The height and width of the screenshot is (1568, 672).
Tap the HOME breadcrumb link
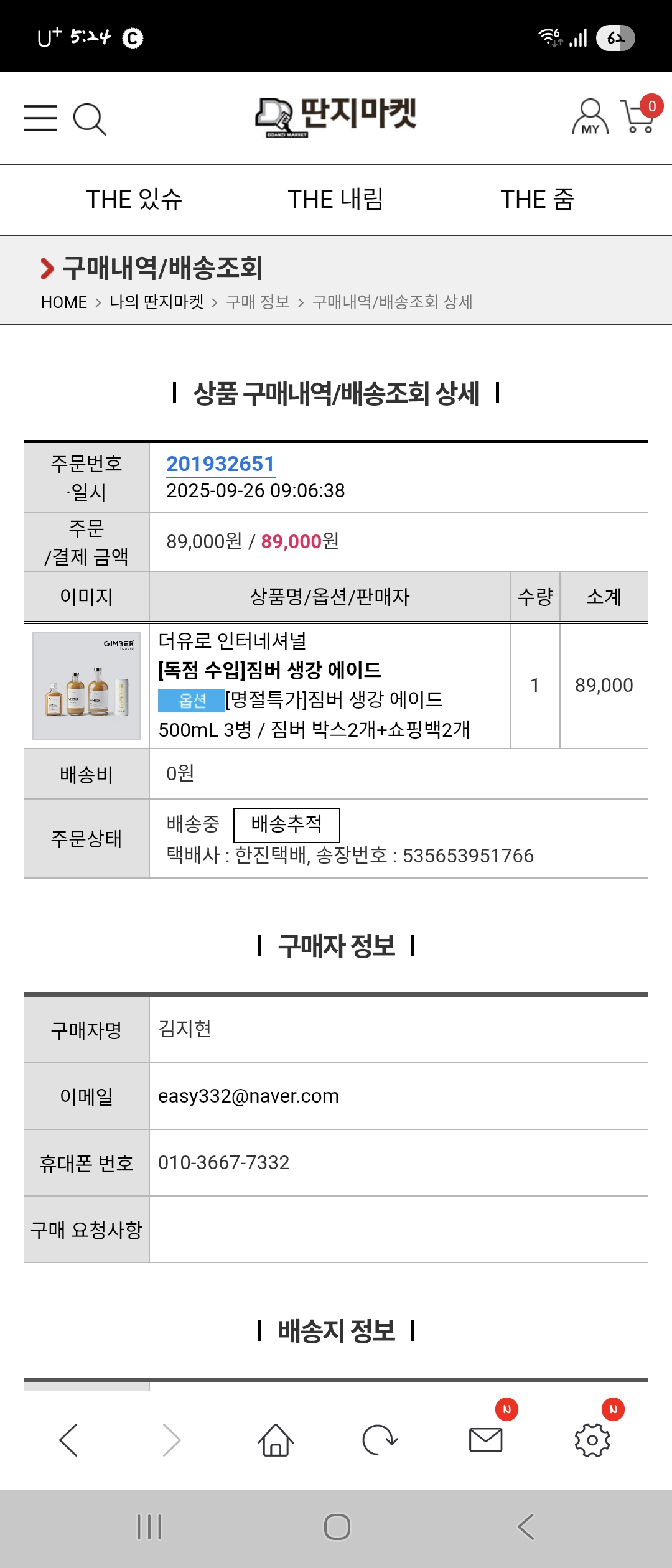63,302
